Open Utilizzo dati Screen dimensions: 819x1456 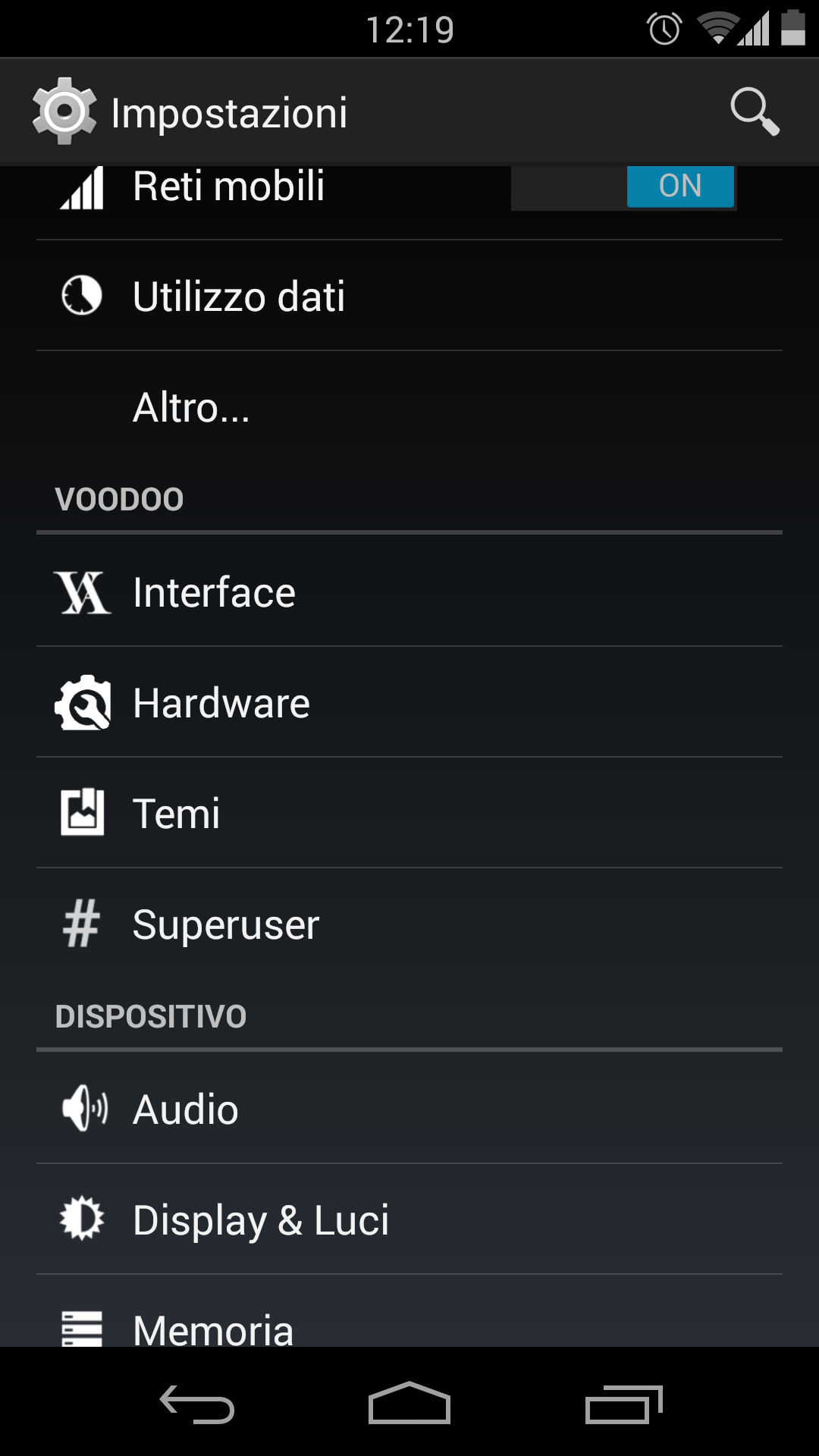409,296
